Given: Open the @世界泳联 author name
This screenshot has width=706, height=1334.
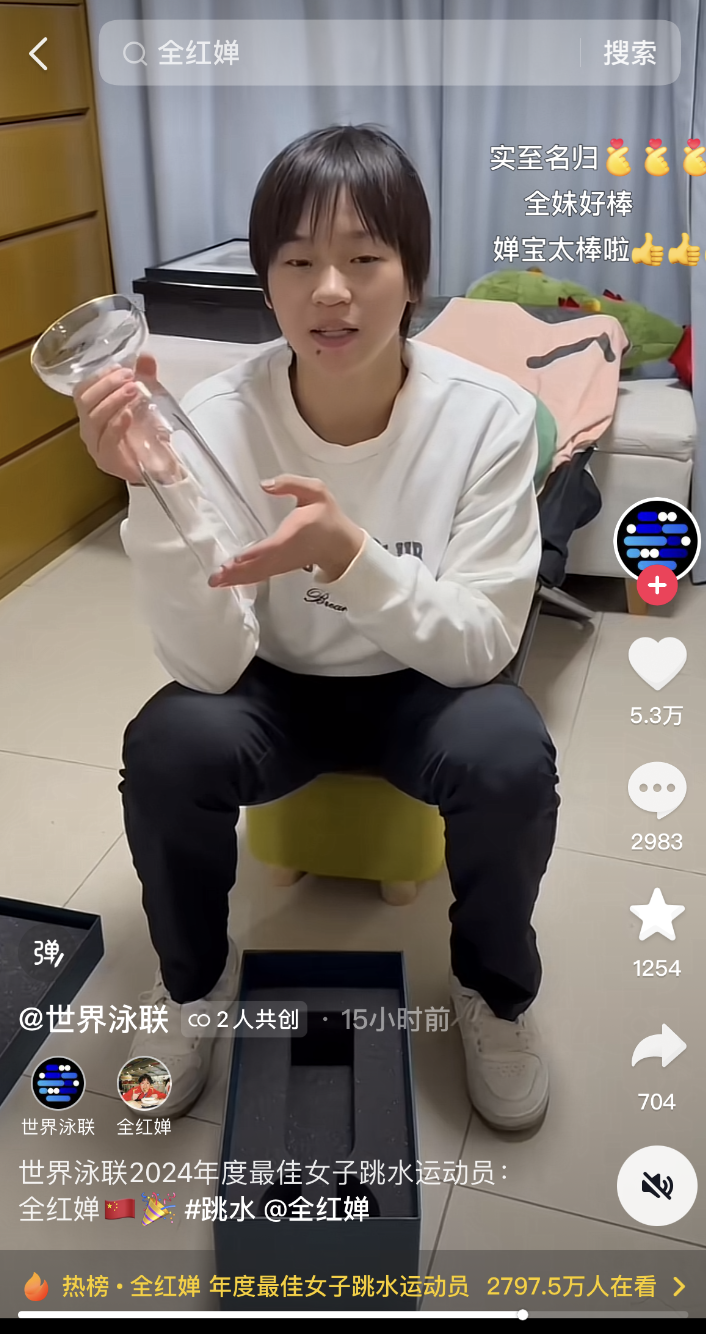Looking at the screenshot, I should click(x=94, y=1019).
